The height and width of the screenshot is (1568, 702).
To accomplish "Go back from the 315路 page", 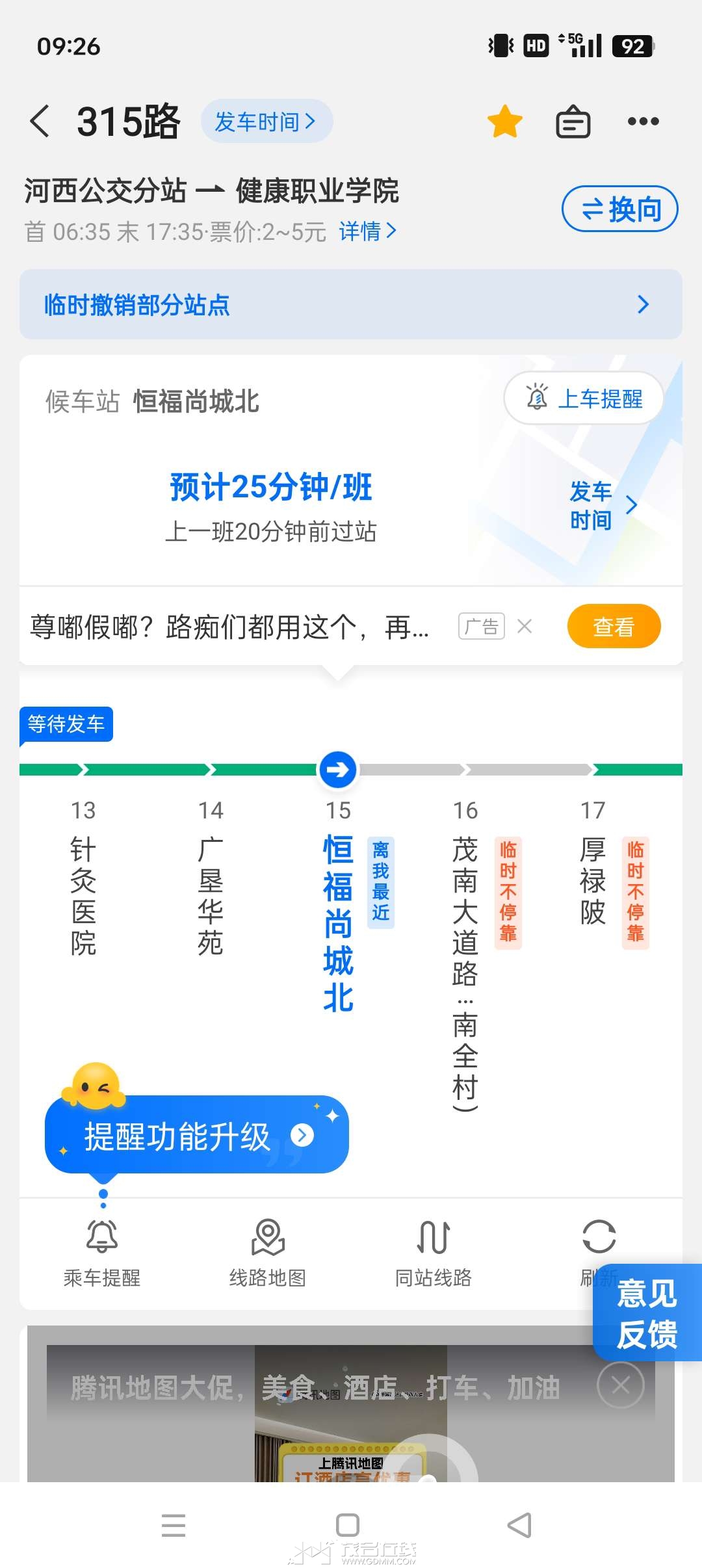I will click(x=40, y=122).
